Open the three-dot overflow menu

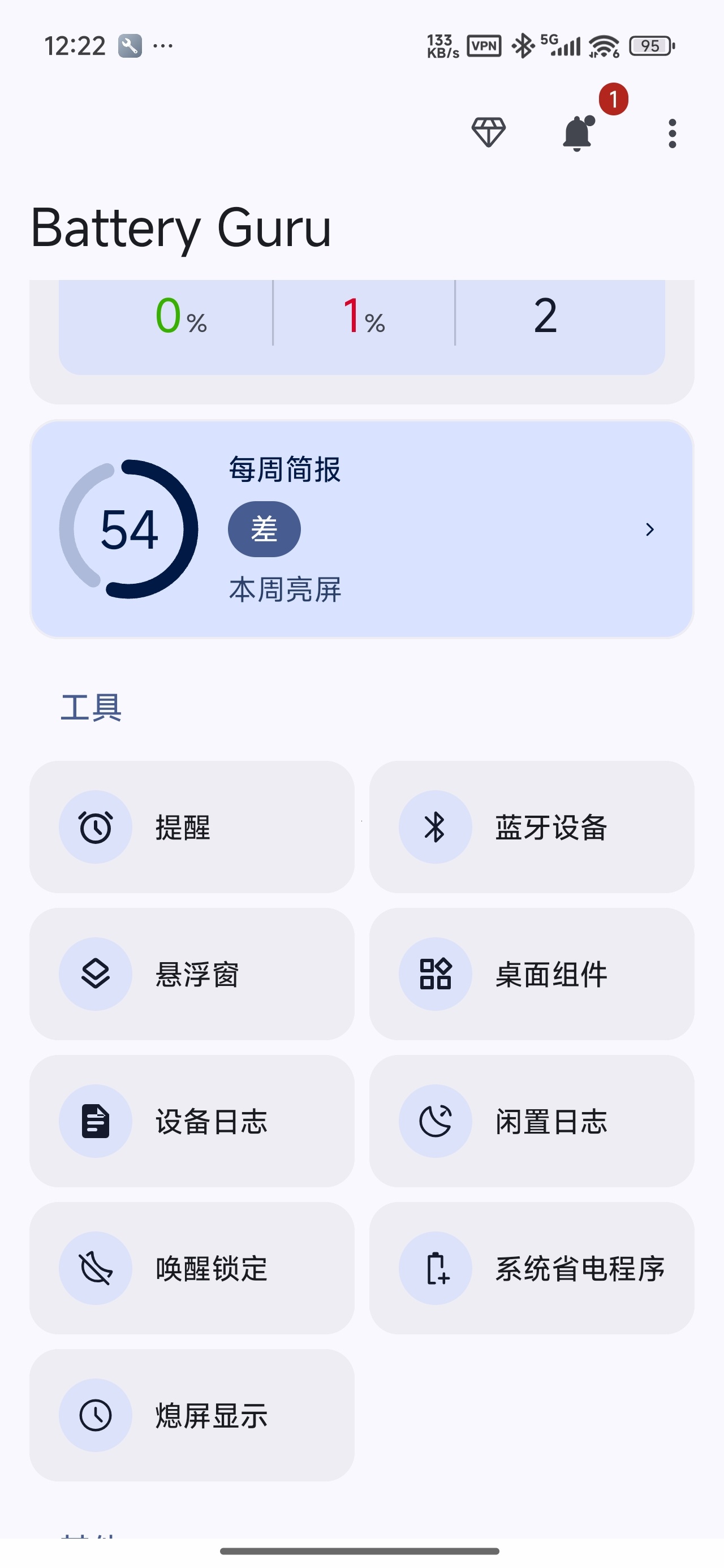coord(671,133)
